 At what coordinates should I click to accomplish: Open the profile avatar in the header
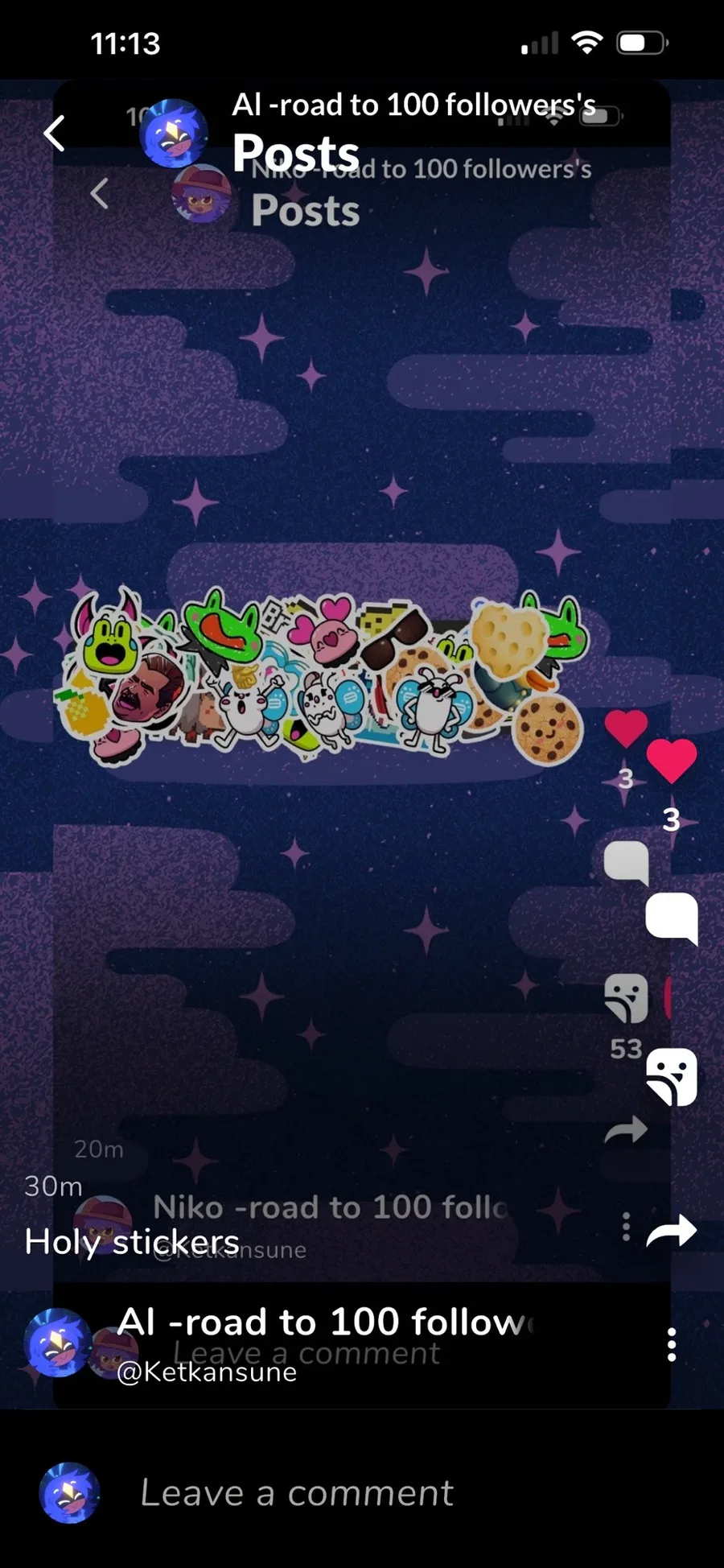tap(174, 134)
